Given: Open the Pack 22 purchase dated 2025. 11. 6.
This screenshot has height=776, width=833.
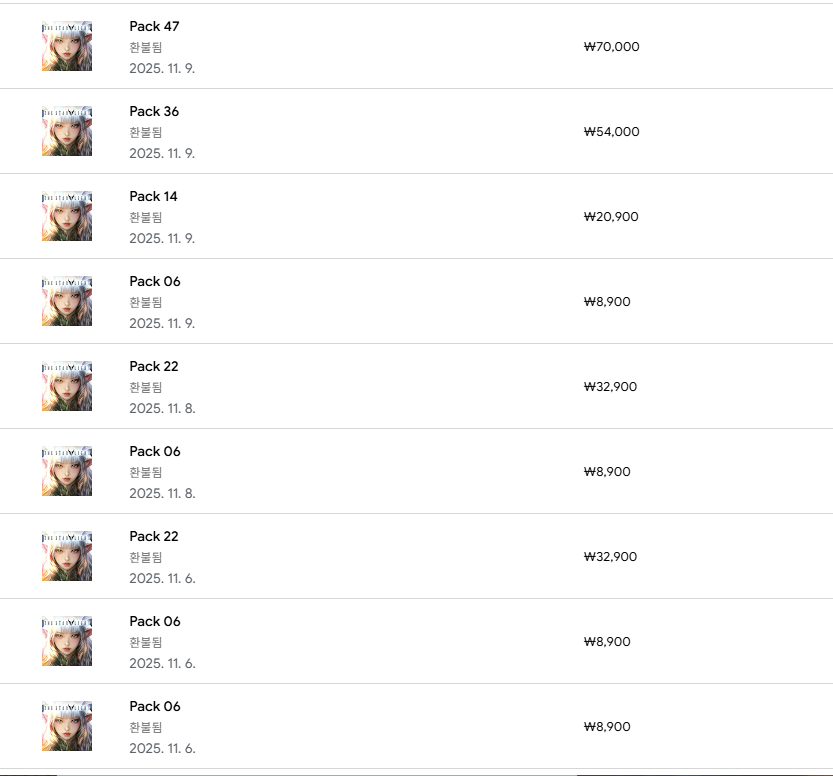Looking at the screenshot, I should (x=154, y=537).
